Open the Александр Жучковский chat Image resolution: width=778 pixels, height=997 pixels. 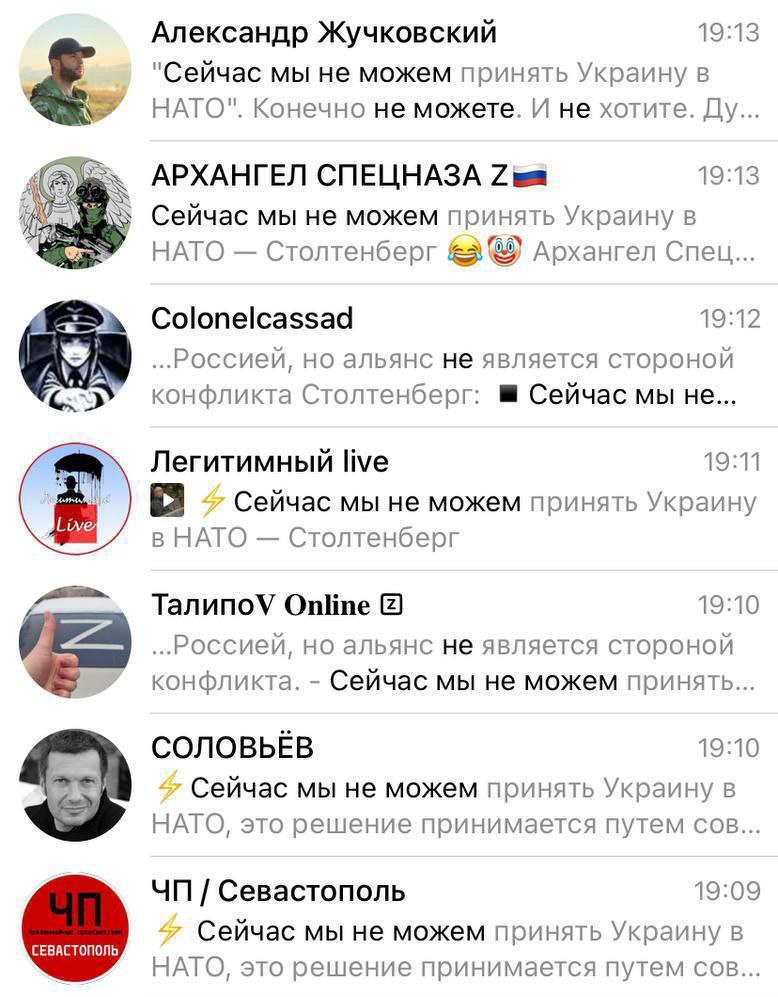coord(400,70)
